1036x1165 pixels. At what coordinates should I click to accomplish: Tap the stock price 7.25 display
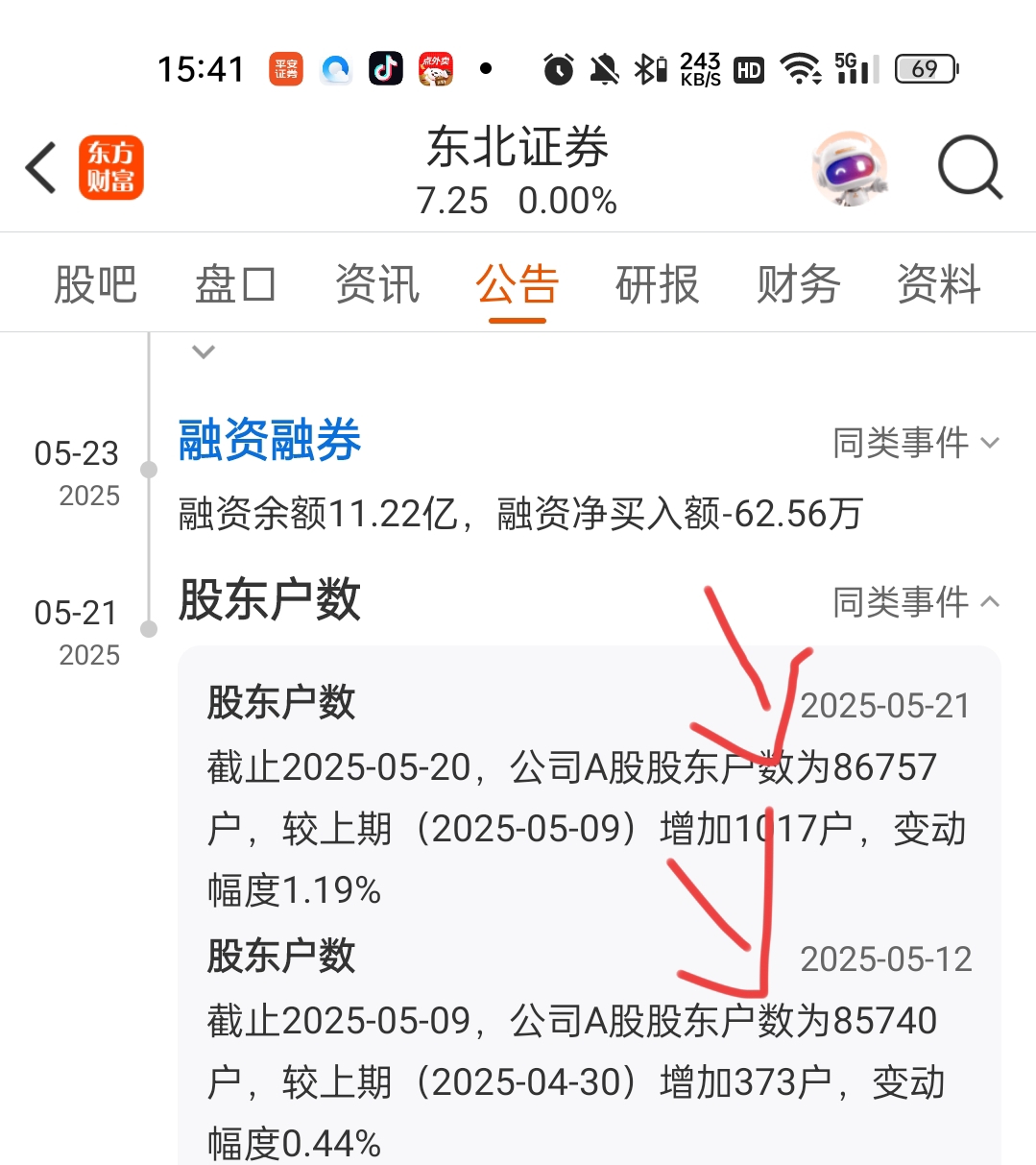pos(453,201)
